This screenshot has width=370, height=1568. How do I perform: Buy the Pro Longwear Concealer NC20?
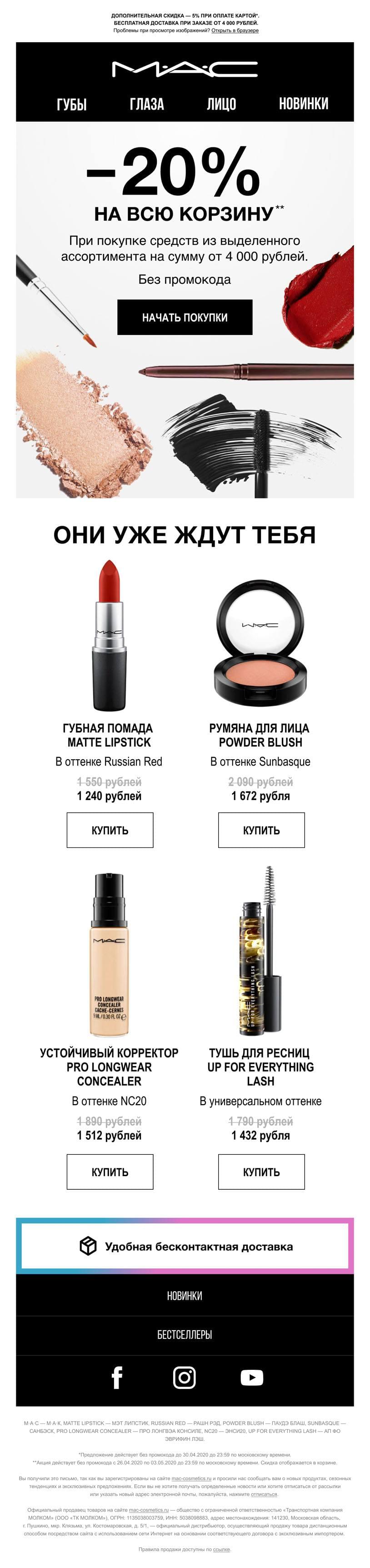point(110,1172)
